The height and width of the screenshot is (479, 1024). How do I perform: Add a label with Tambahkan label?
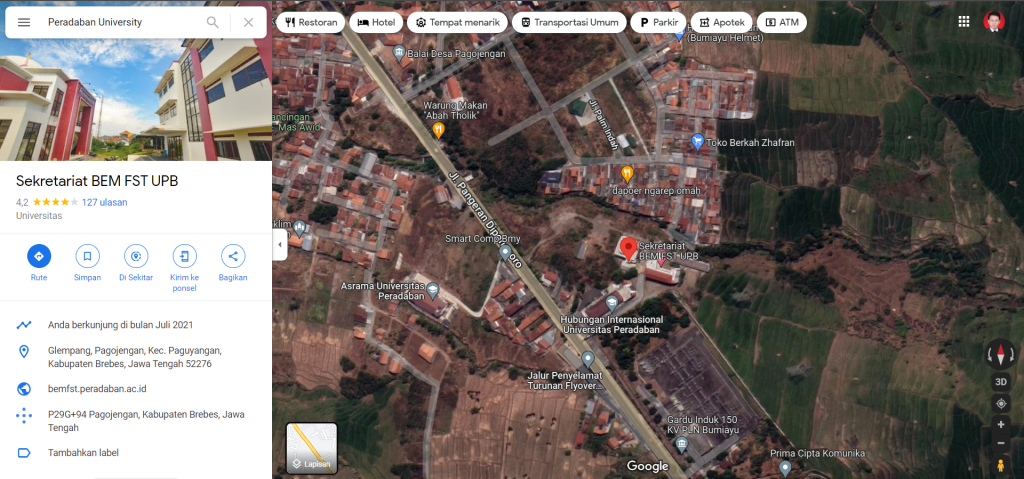83,452
